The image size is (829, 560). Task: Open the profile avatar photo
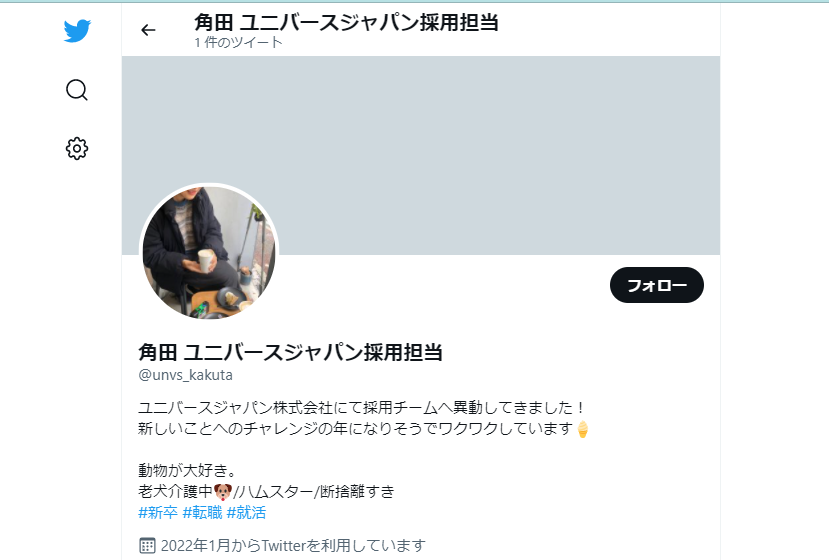point(208,252)
